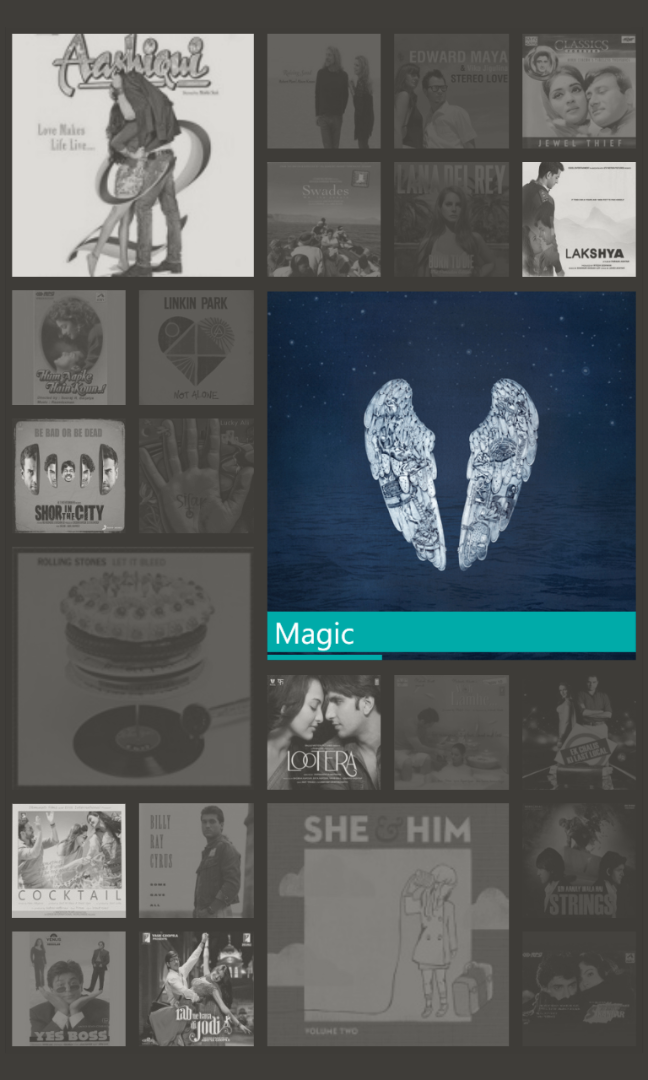
Task: Open the Lana Del Rey album
Action: (451, 219)
